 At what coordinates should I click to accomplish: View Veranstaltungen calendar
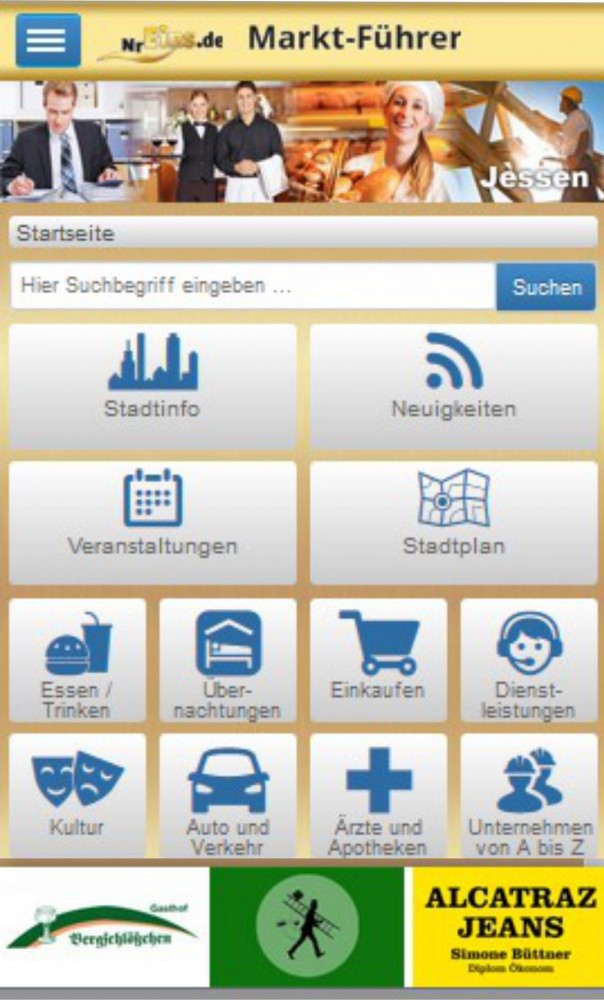[x=152, y=522]
